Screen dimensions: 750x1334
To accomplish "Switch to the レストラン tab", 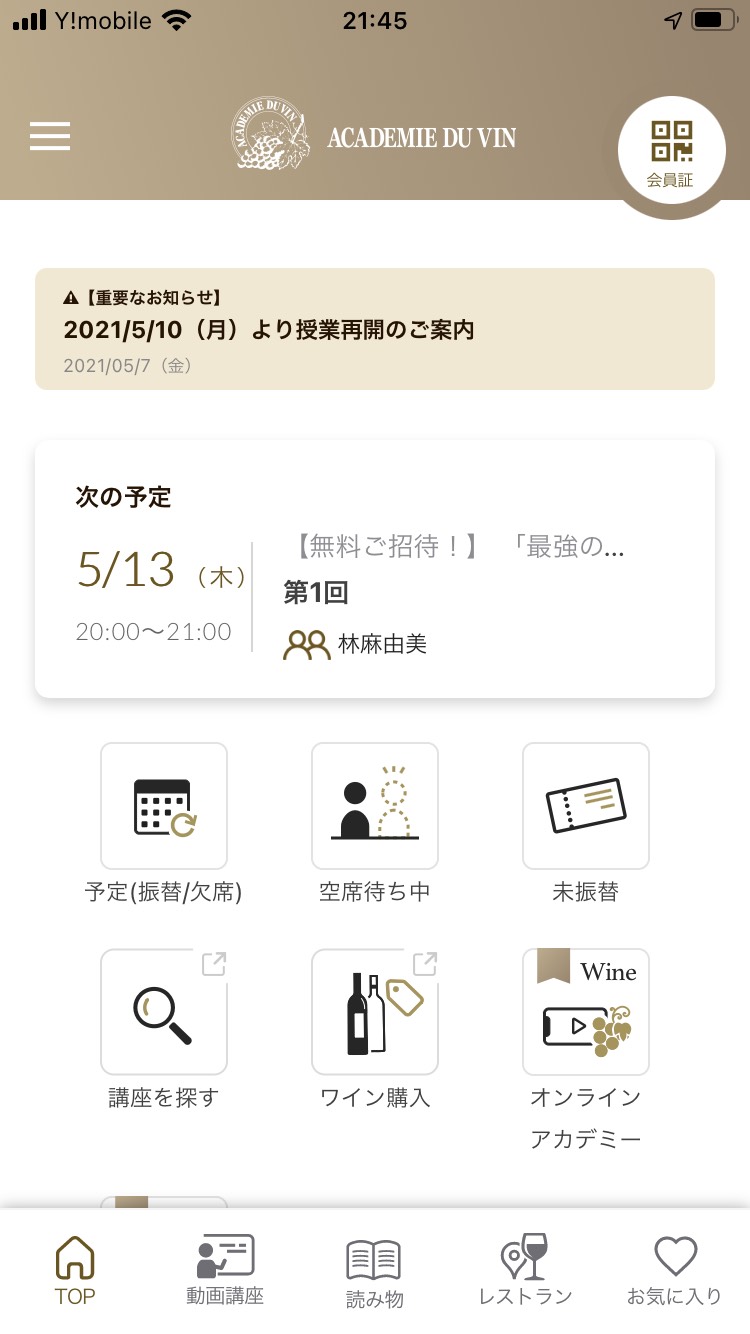I will [x=525, y=1270].
